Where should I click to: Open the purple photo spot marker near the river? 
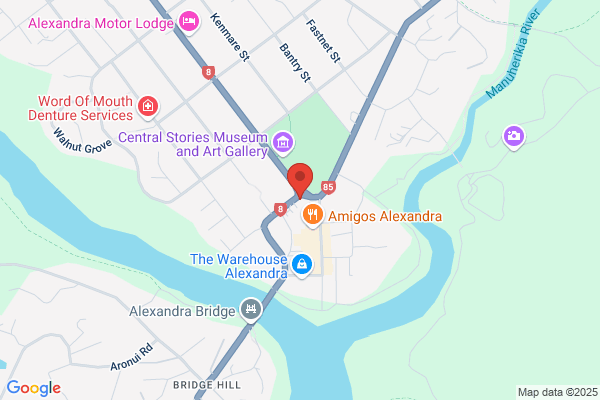pyautogui.click(x=514, y=137)
